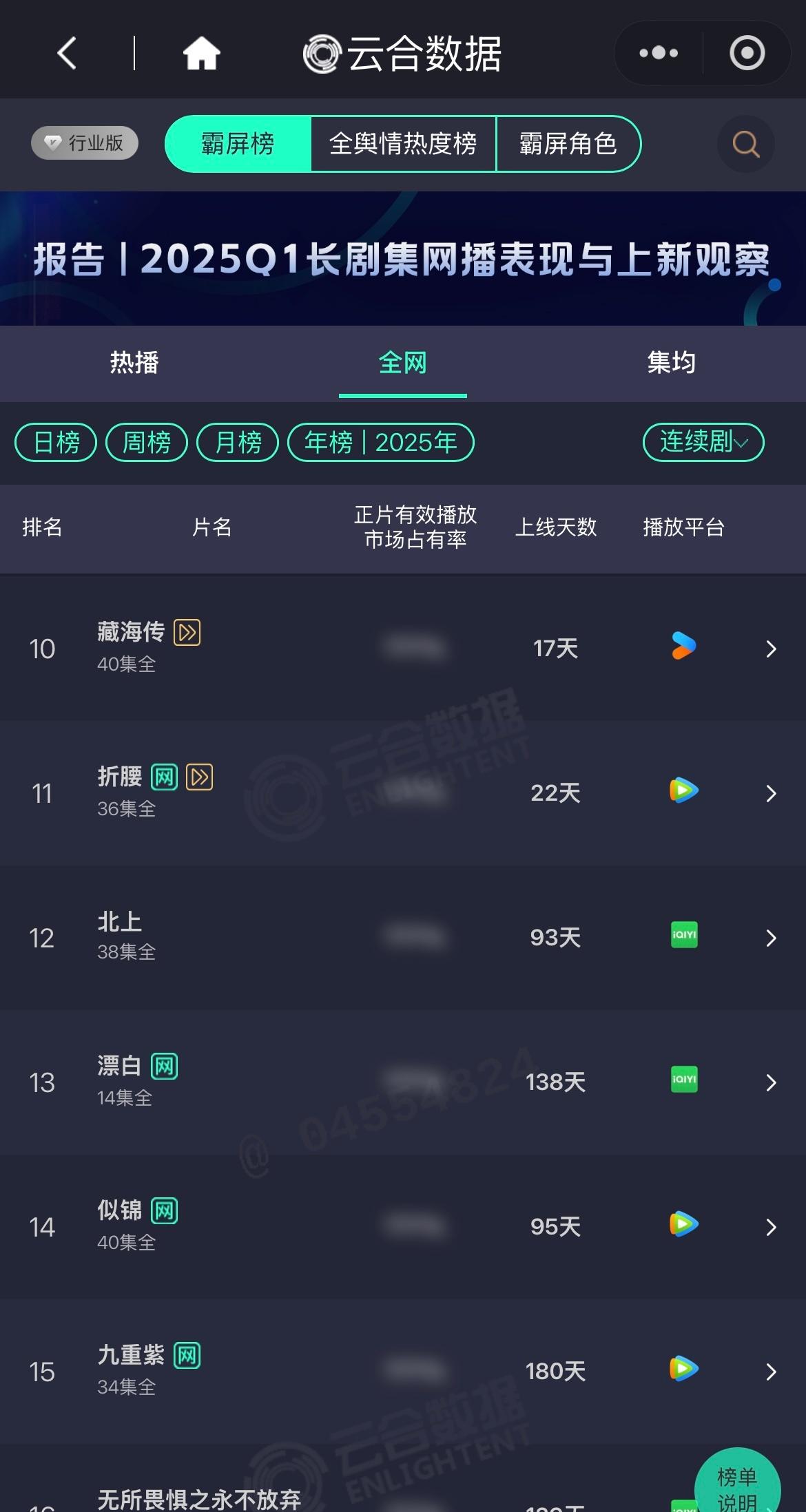The image size is (806, 1512).
Task: Open the 2025Q1 长剧集 report banner
Action: coord(403,259)
